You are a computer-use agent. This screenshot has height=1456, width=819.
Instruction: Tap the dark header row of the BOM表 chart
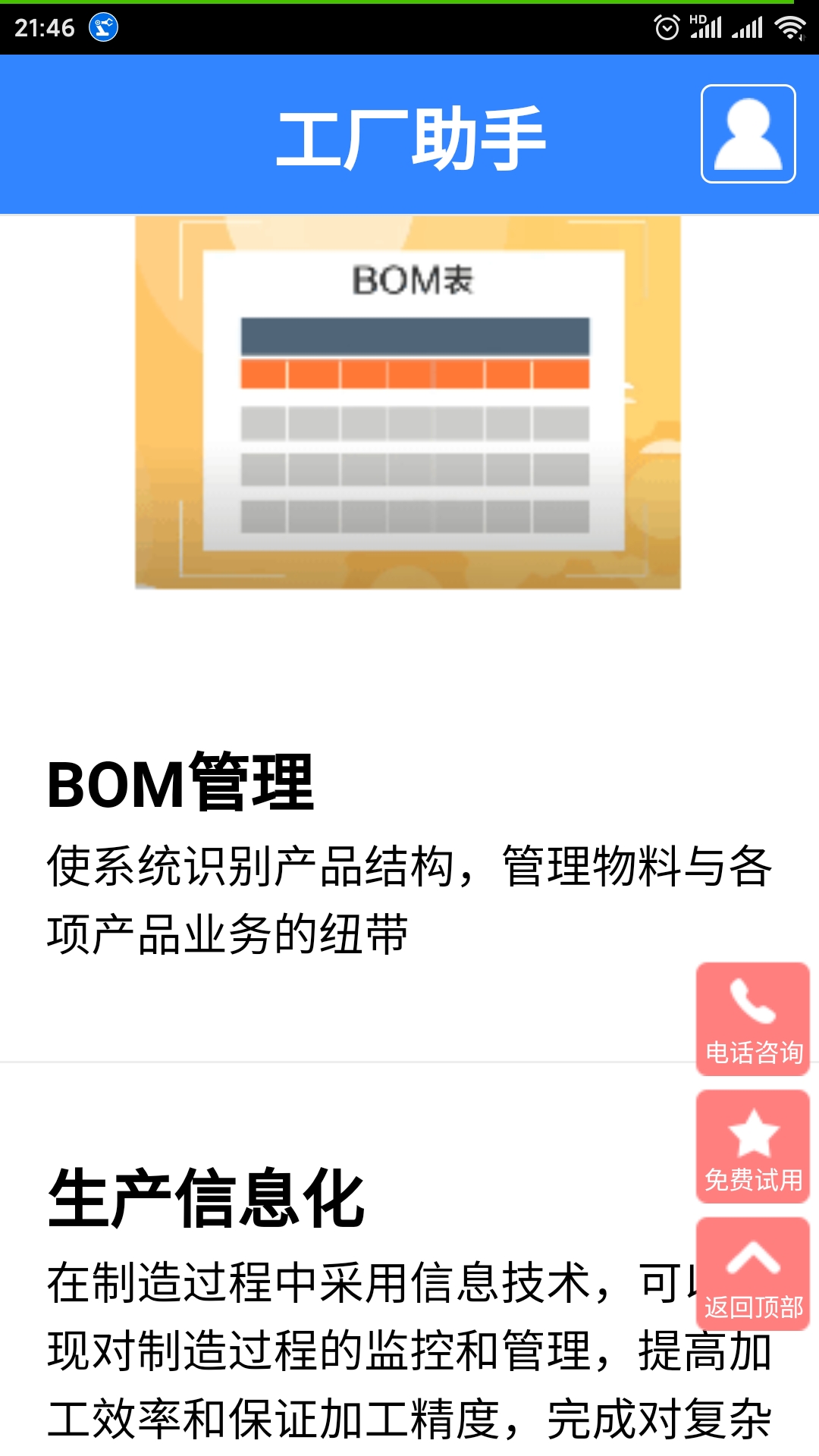(414, 334)
